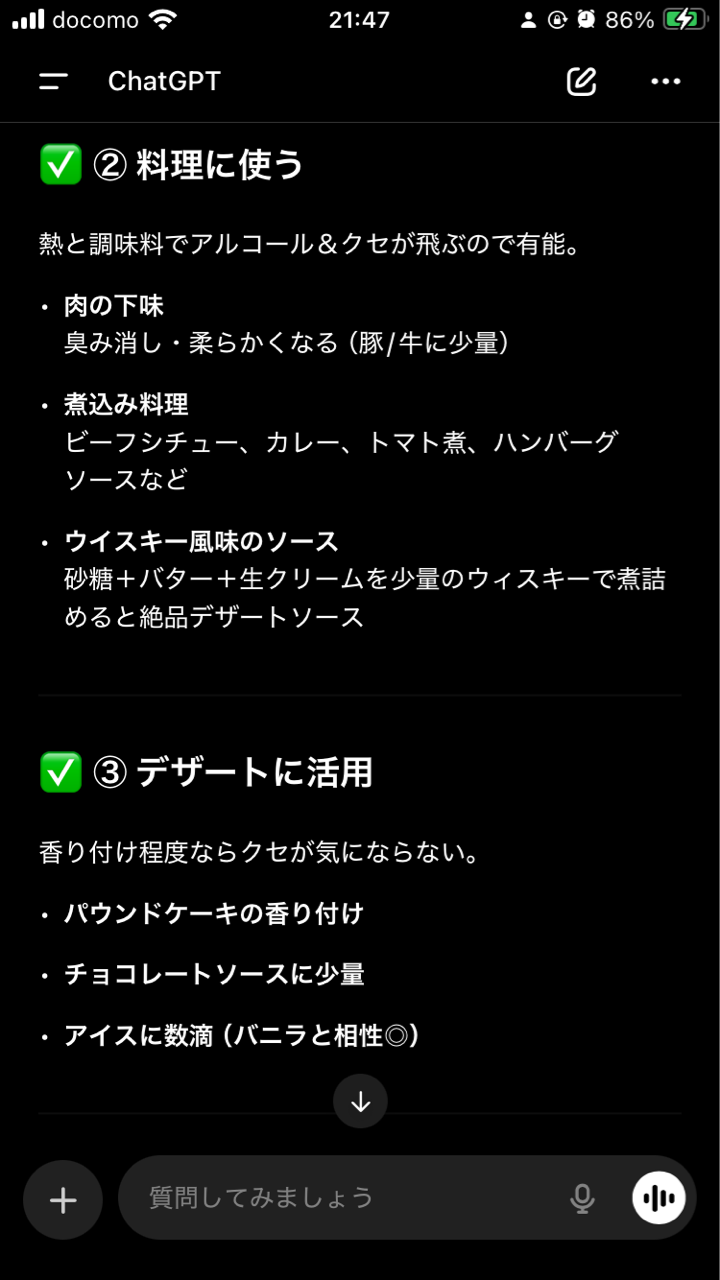Open the sidebar menu
Image resolution: width=720 pixels, height=1280 pixels.
[x=53, y=82]
